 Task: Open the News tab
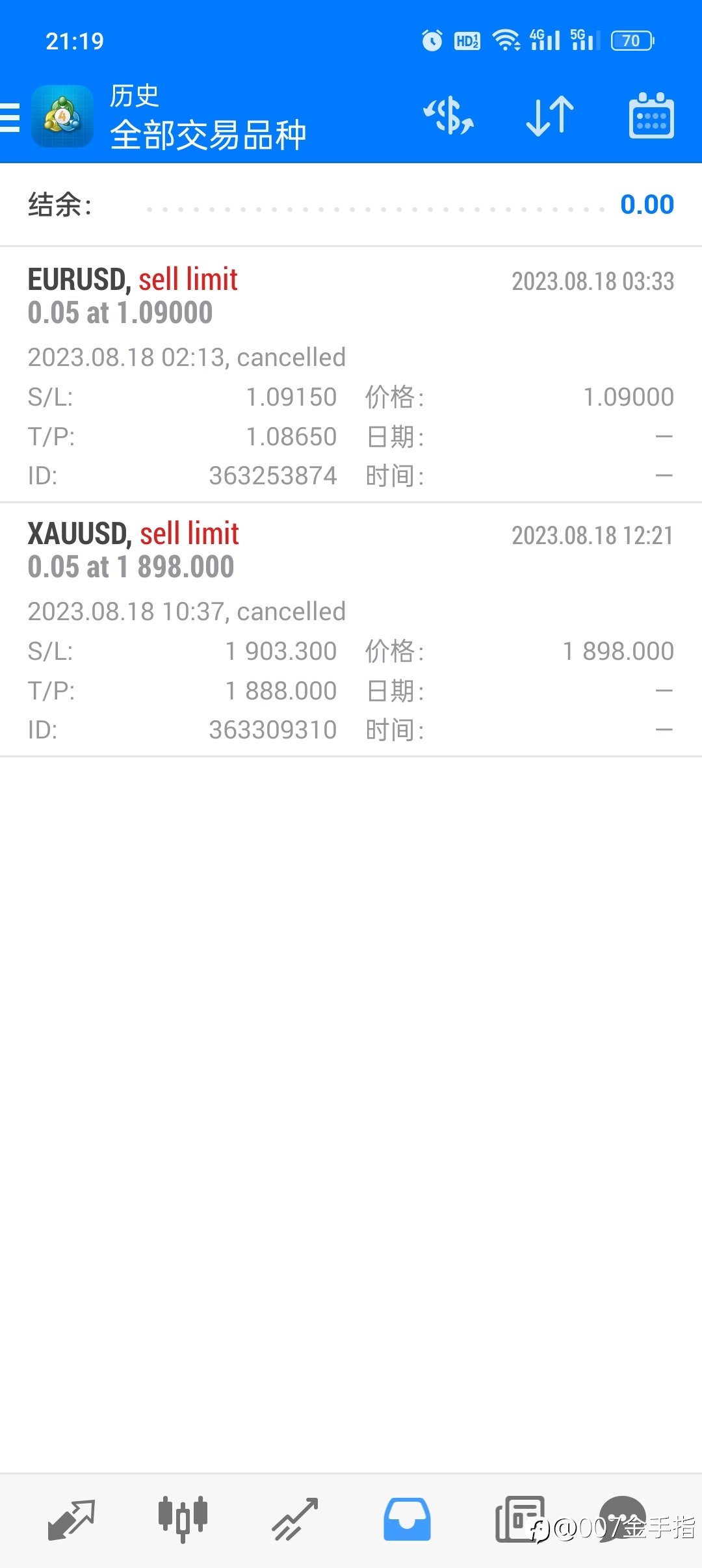[x=519, y=1519]
